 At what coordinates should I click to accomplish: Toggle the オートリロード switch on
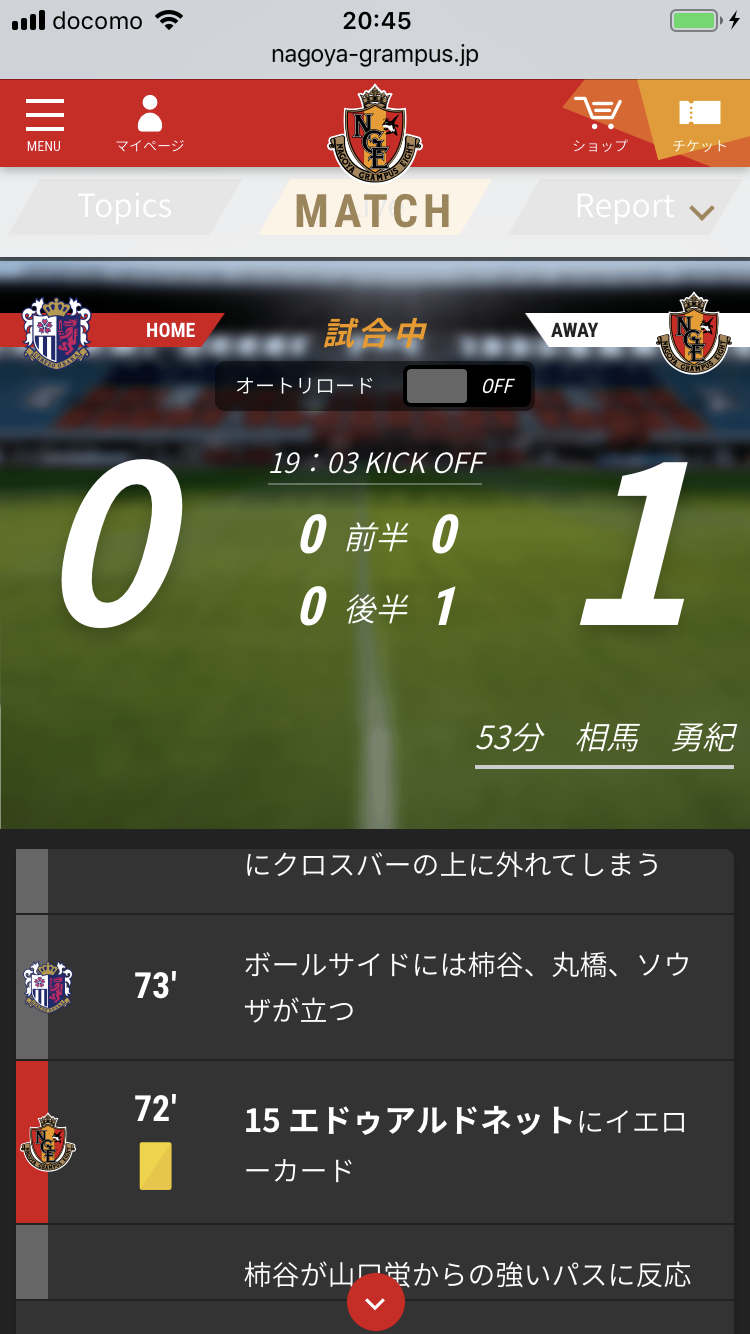pos(466,386)
